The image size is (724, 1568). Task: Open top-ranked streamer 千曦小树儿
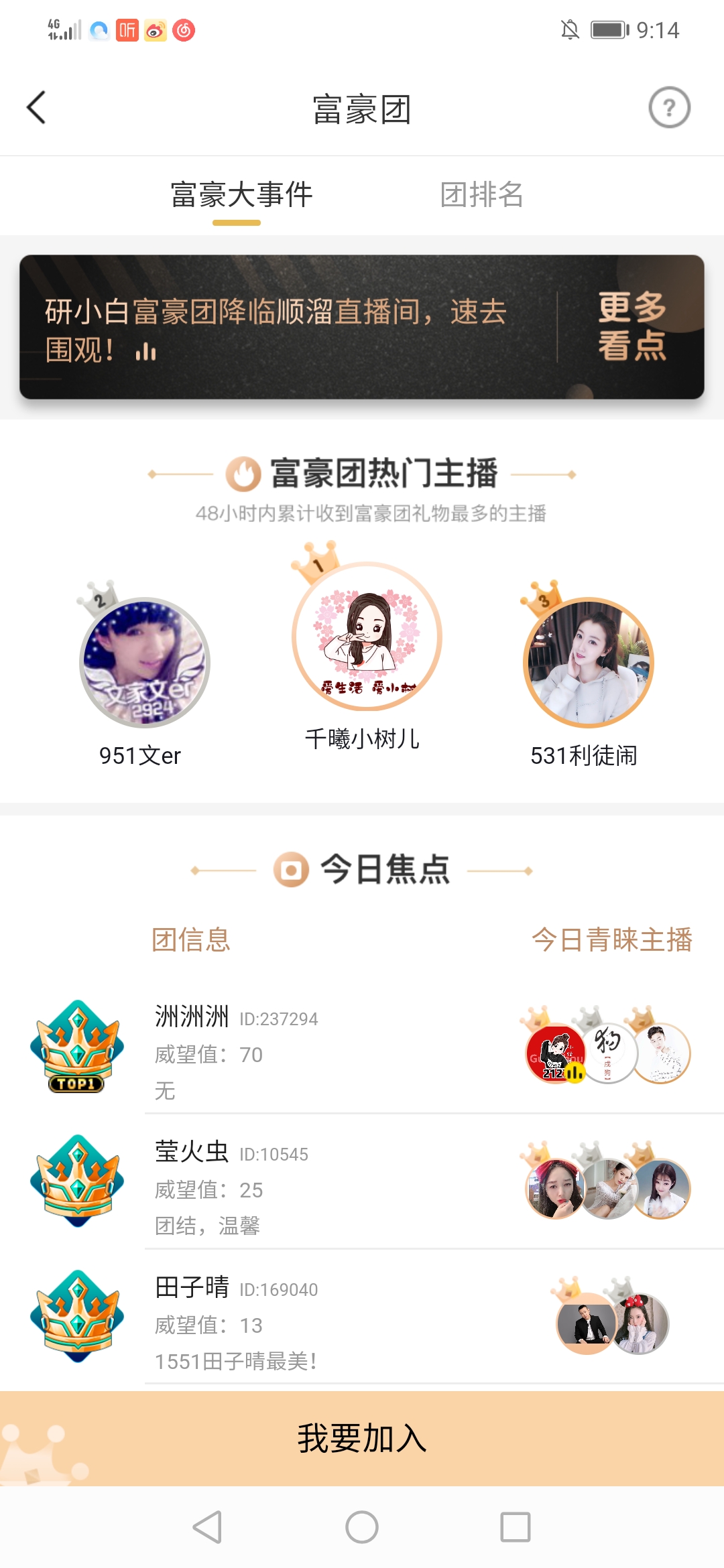(x=367, y=637)
